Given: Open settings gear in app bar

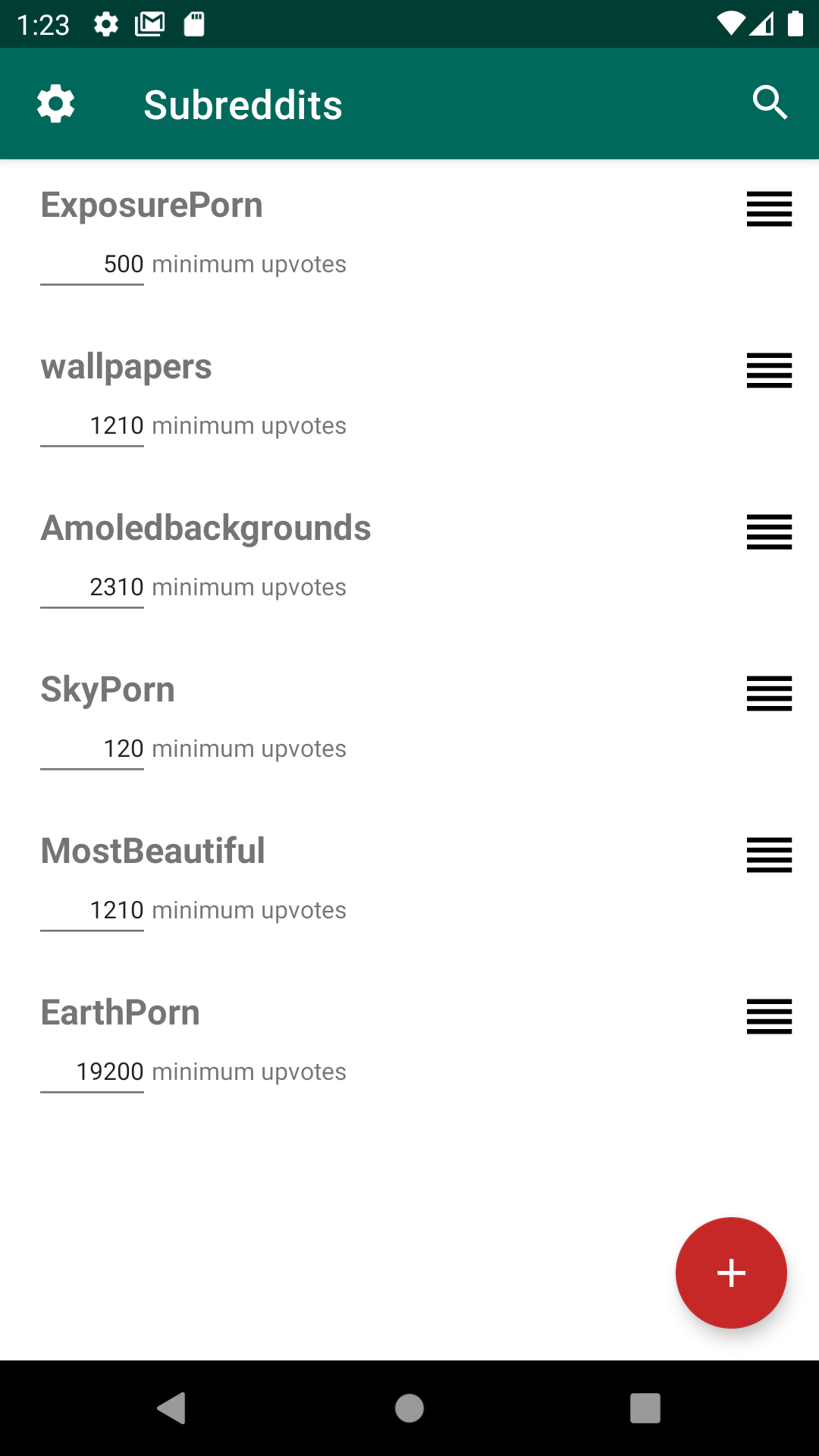Looking at the screenshot, I should pos(56,104).
